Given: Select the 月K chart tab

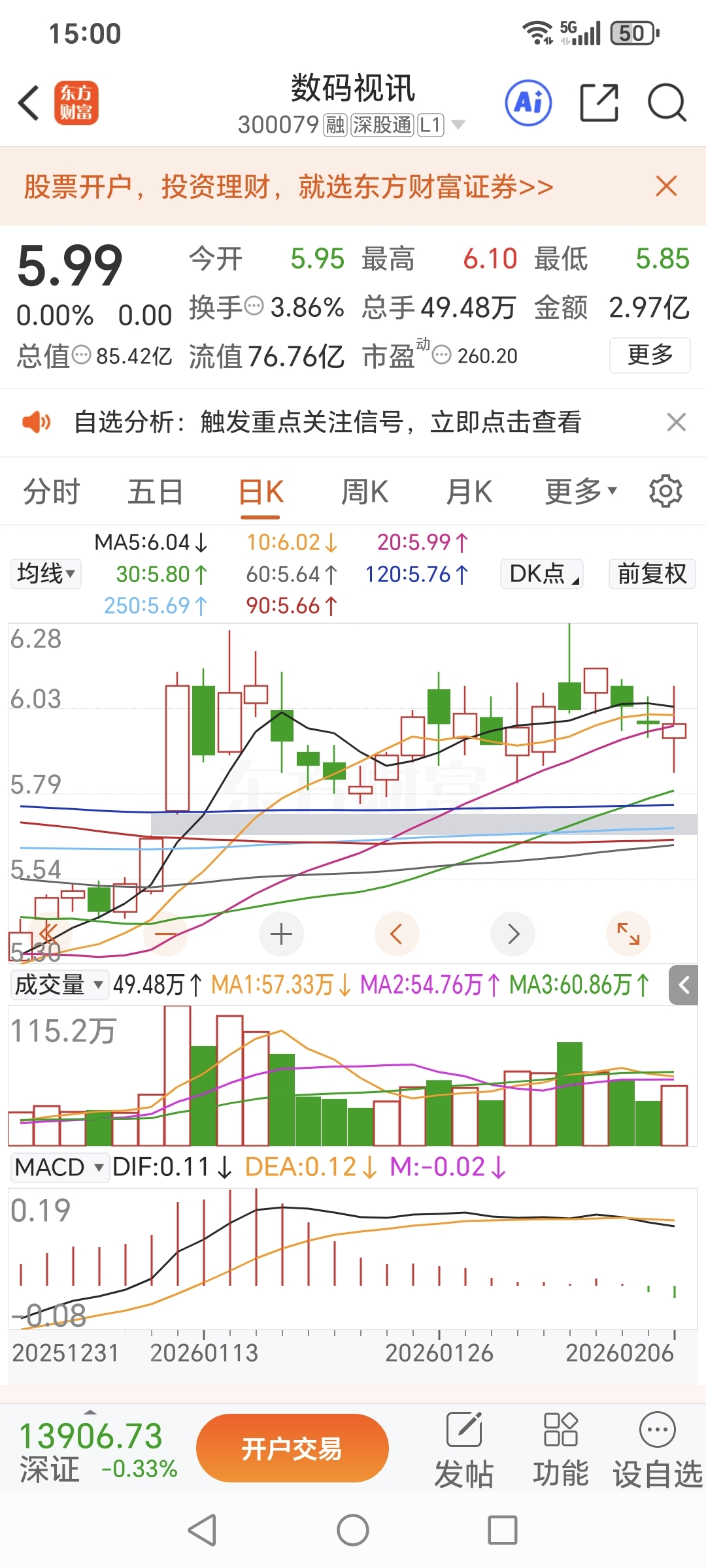Looking at the screenshot, I should coord(469,491).
